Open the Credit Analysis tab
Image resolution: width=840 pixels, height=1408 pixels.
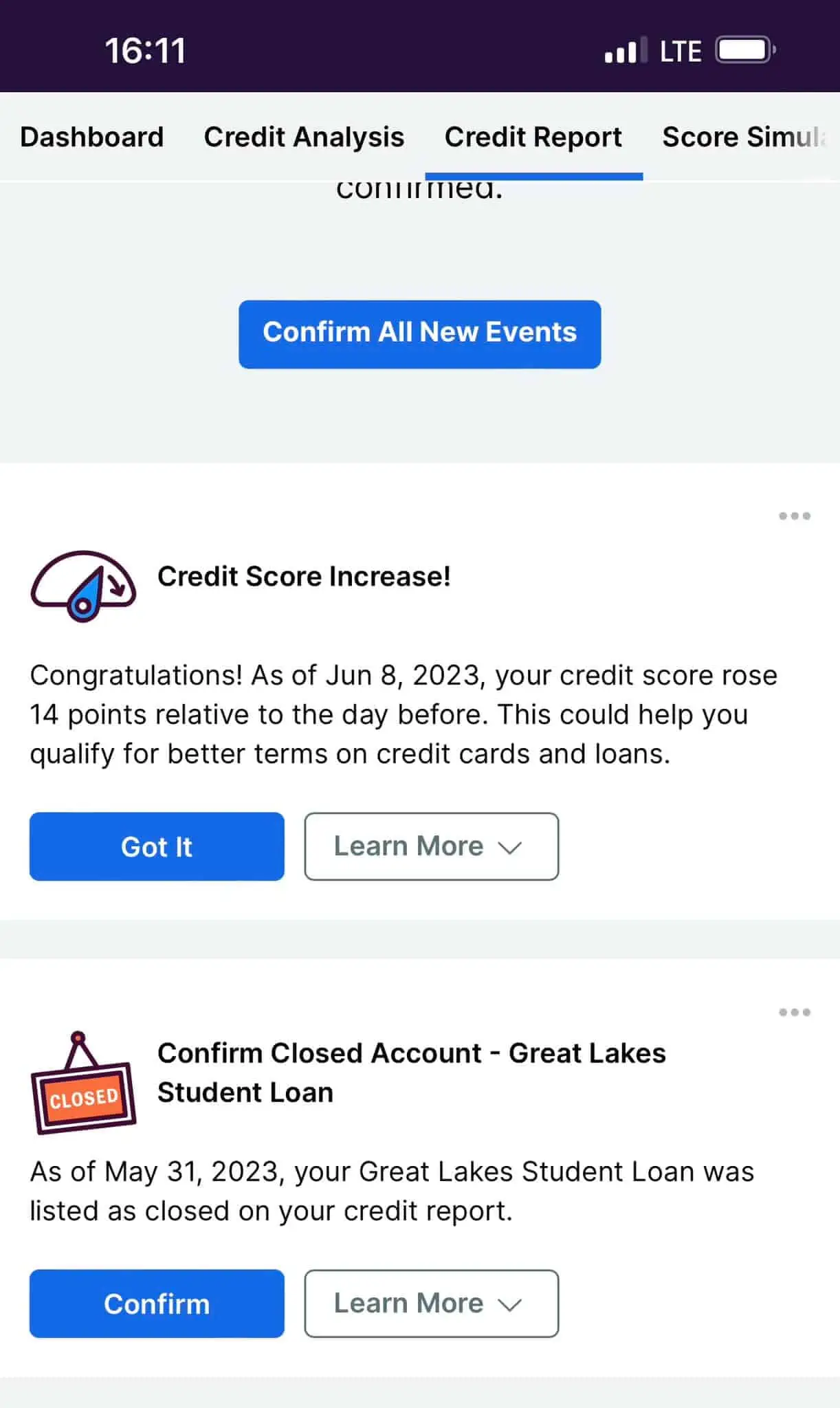303,136
